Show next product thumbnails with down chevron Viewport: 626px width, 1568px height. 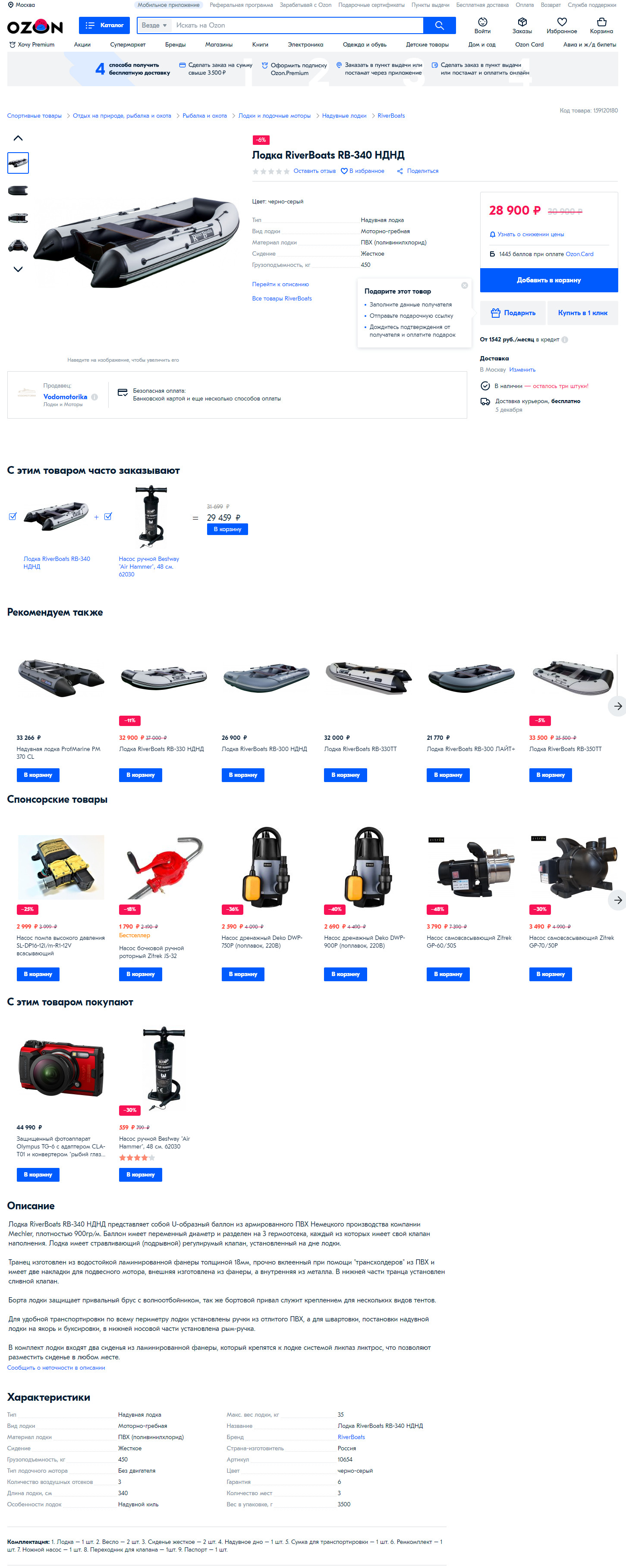pyautogui.click(x=18, y=269)
